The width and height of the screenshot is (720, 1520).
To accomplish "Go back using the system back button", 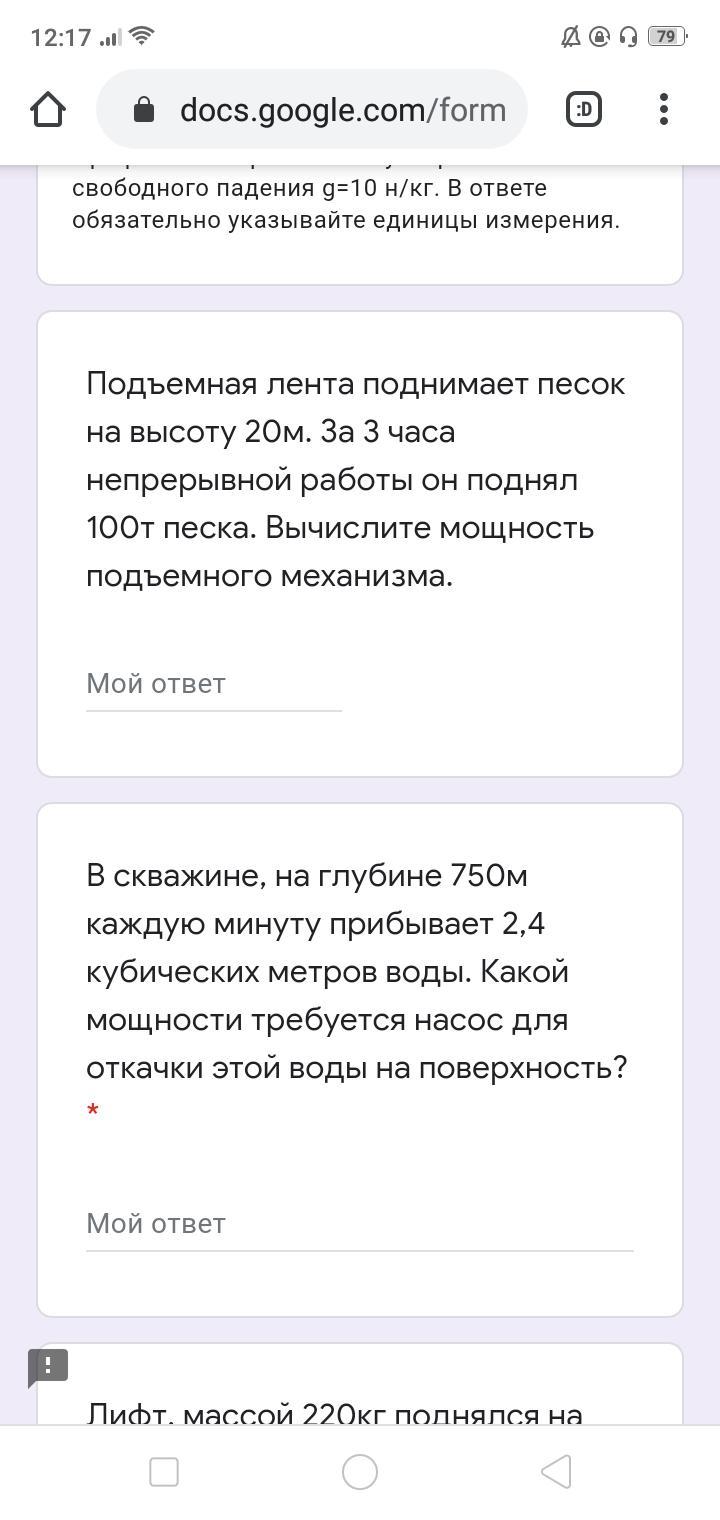I will (556, 1472).
